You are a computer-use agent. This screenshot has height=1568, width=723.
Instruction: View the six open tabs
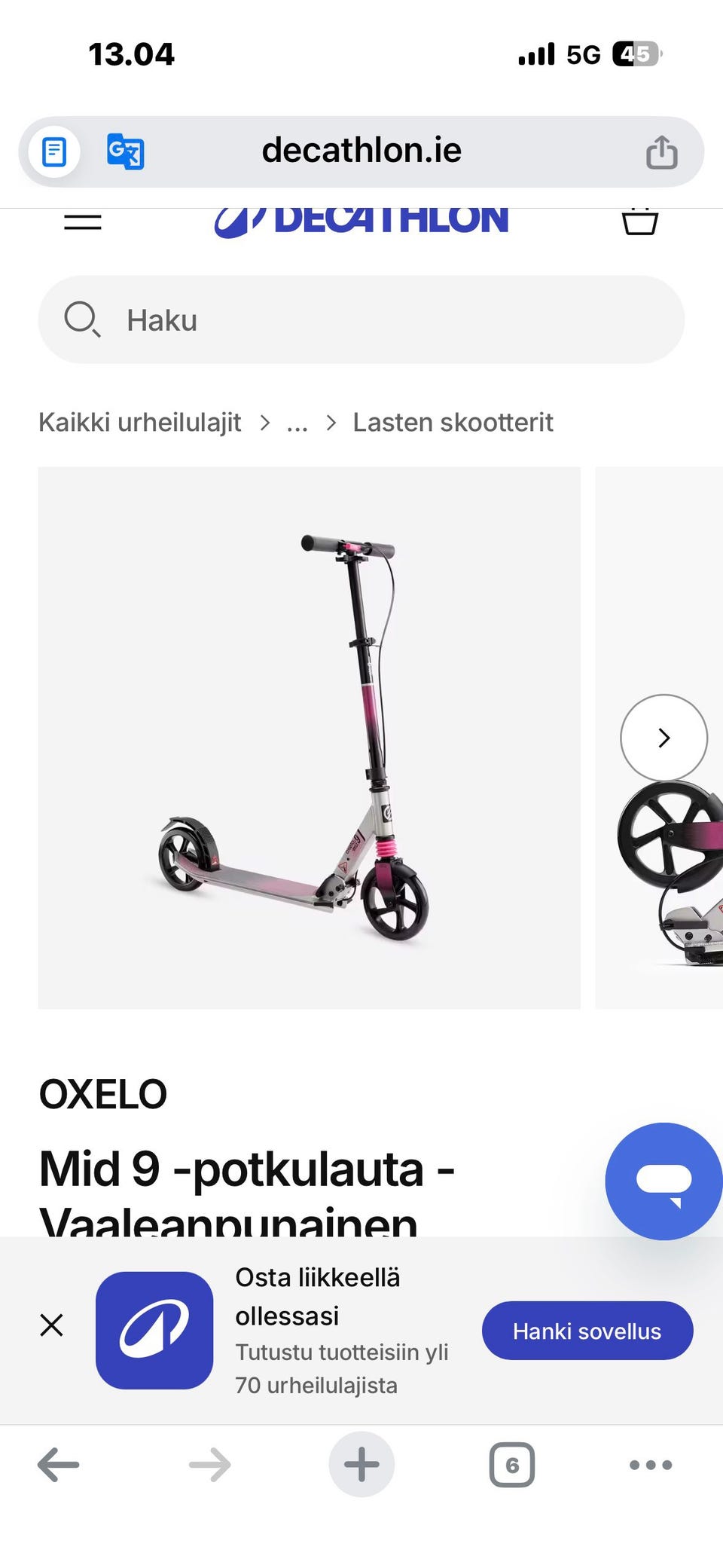click(x=512, y=1465)
